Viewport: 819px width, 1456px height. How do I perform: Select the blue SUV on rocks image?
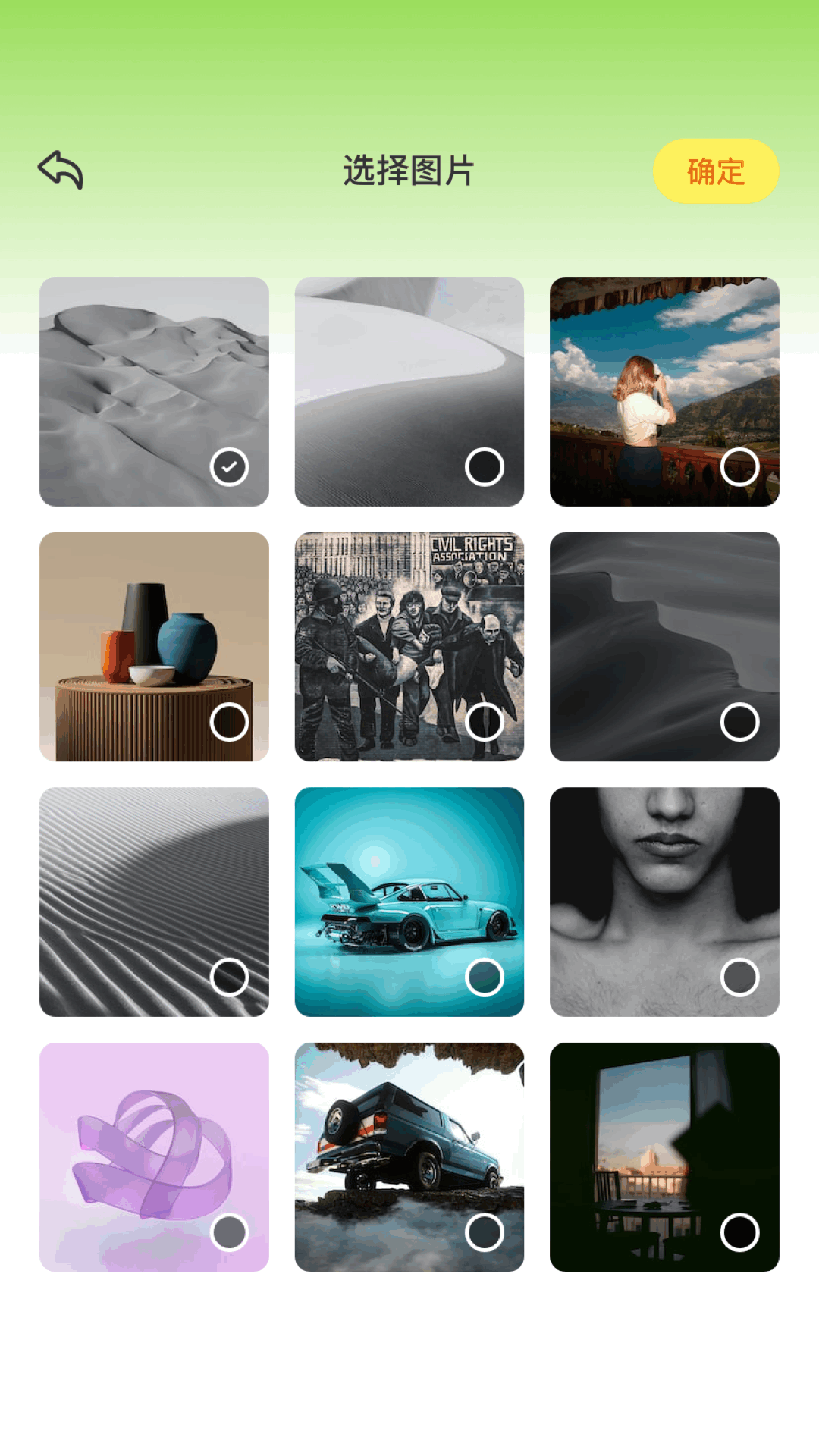[485, 1232]
